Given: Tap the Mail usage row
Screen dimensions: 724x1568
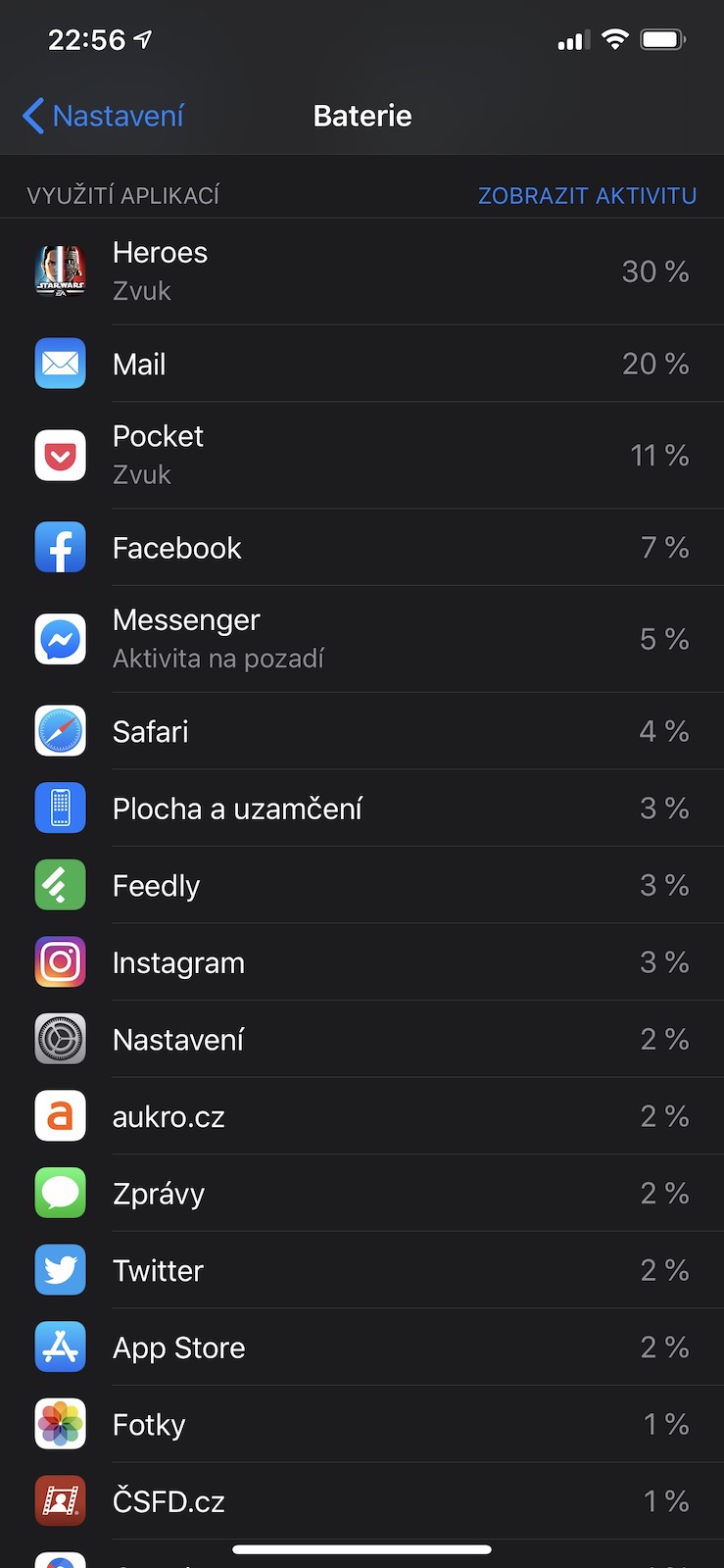Looking at the screenshot, I should (x=362, y=364).
